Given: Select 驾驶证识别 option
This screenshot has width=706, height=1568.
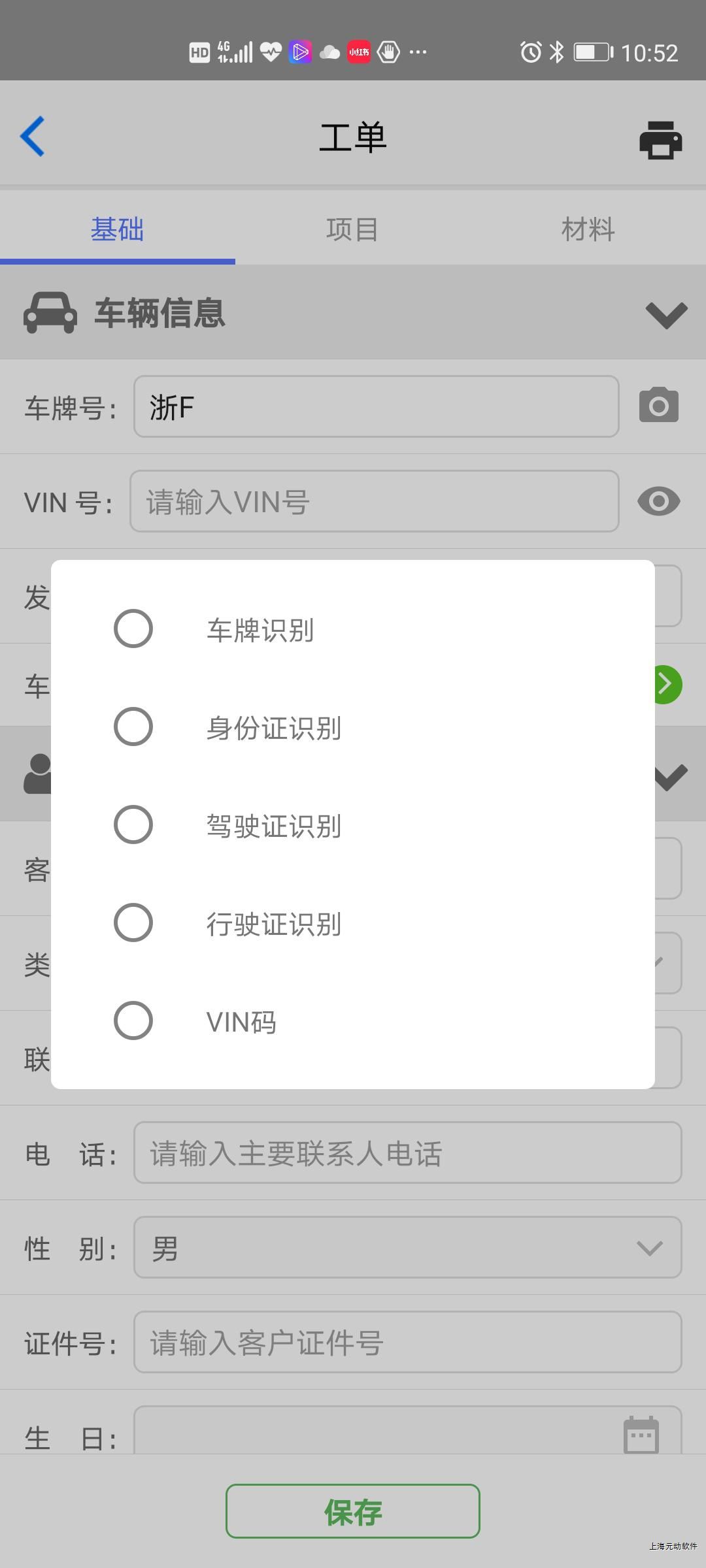Looking at the screenshot, I should [133, 825].
